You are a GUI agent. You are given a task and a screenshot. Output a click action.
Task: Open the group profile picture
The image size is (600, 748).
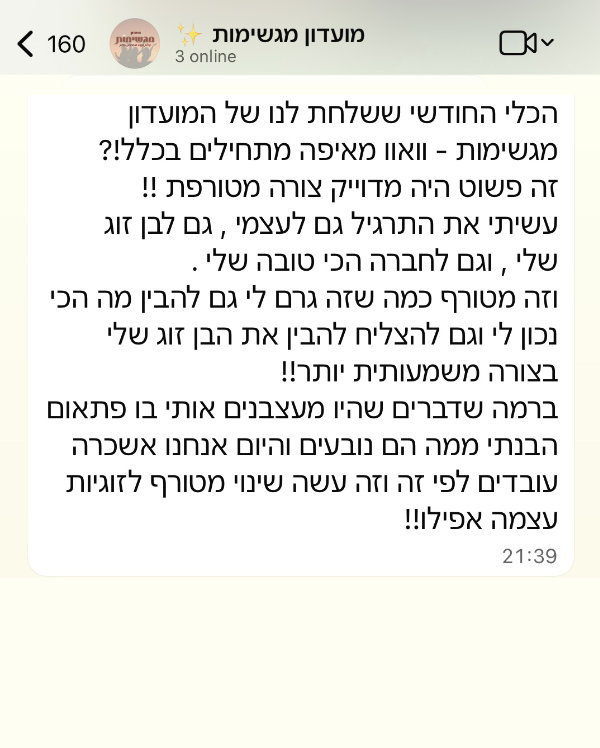point(133,43)
